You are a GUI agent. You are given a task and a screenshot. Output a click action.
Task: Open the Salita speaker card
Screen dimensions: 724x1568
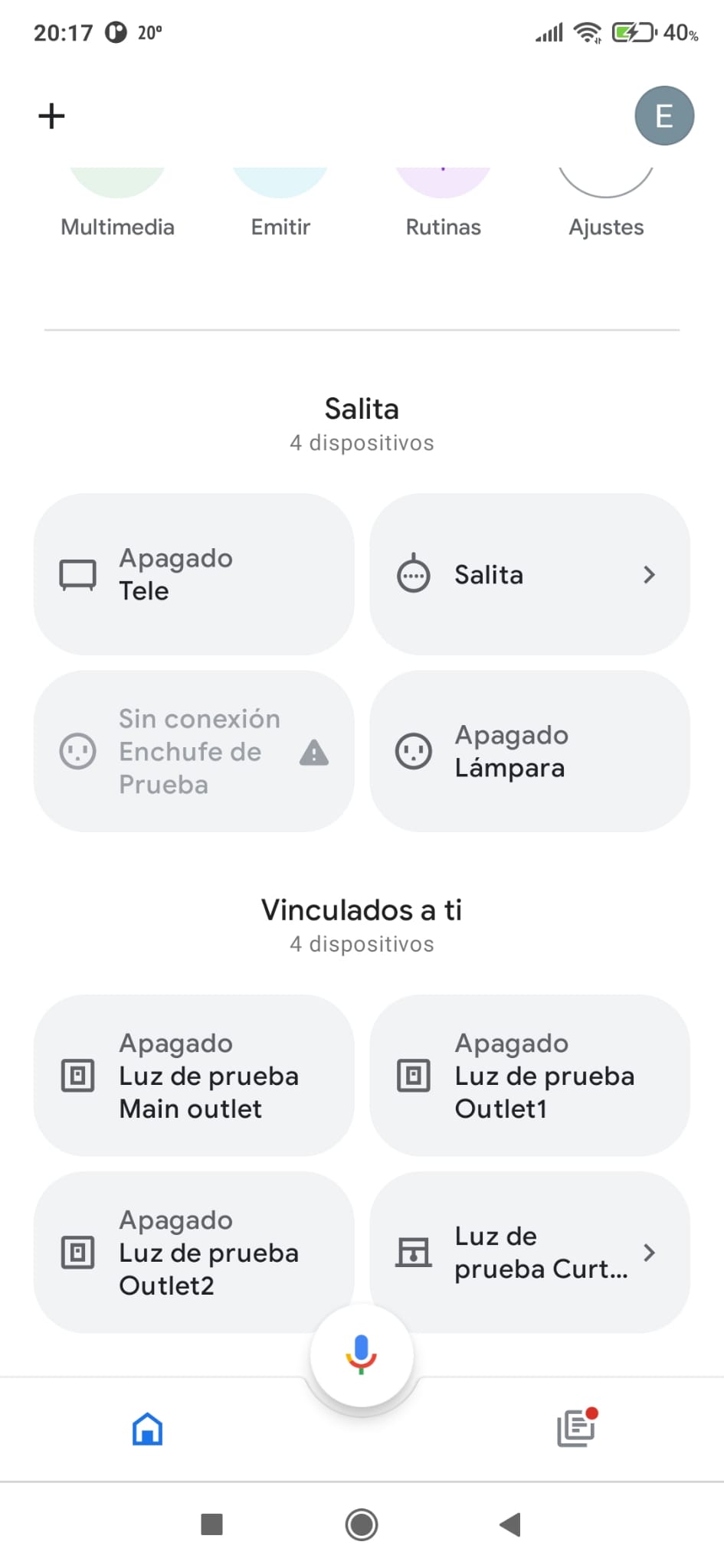[529, 574]
